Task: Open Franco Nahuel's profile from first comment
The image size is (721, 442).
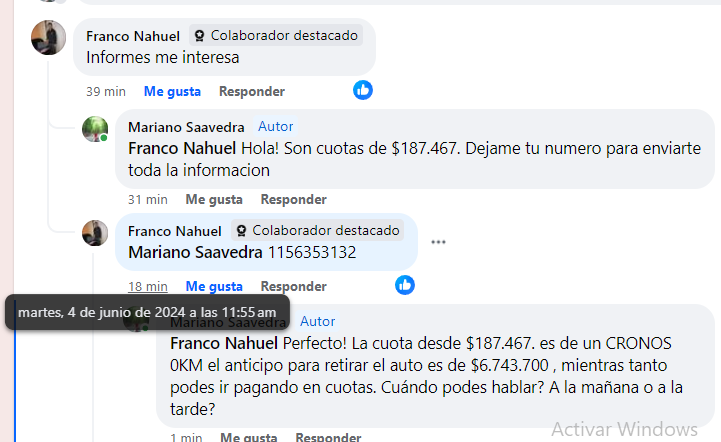Action: point(132,35)
